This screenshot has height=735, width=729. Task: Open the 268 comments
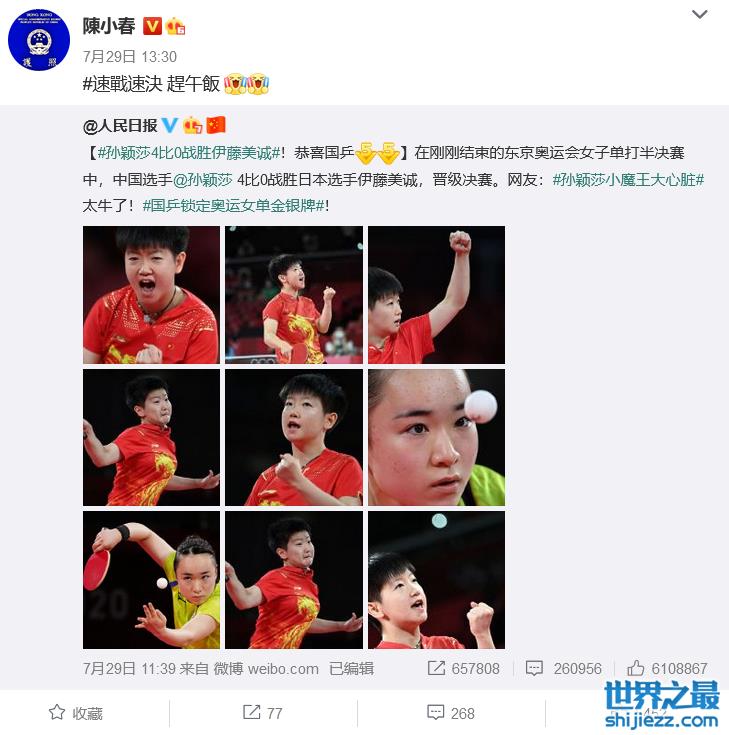click(x=451, y=713)
